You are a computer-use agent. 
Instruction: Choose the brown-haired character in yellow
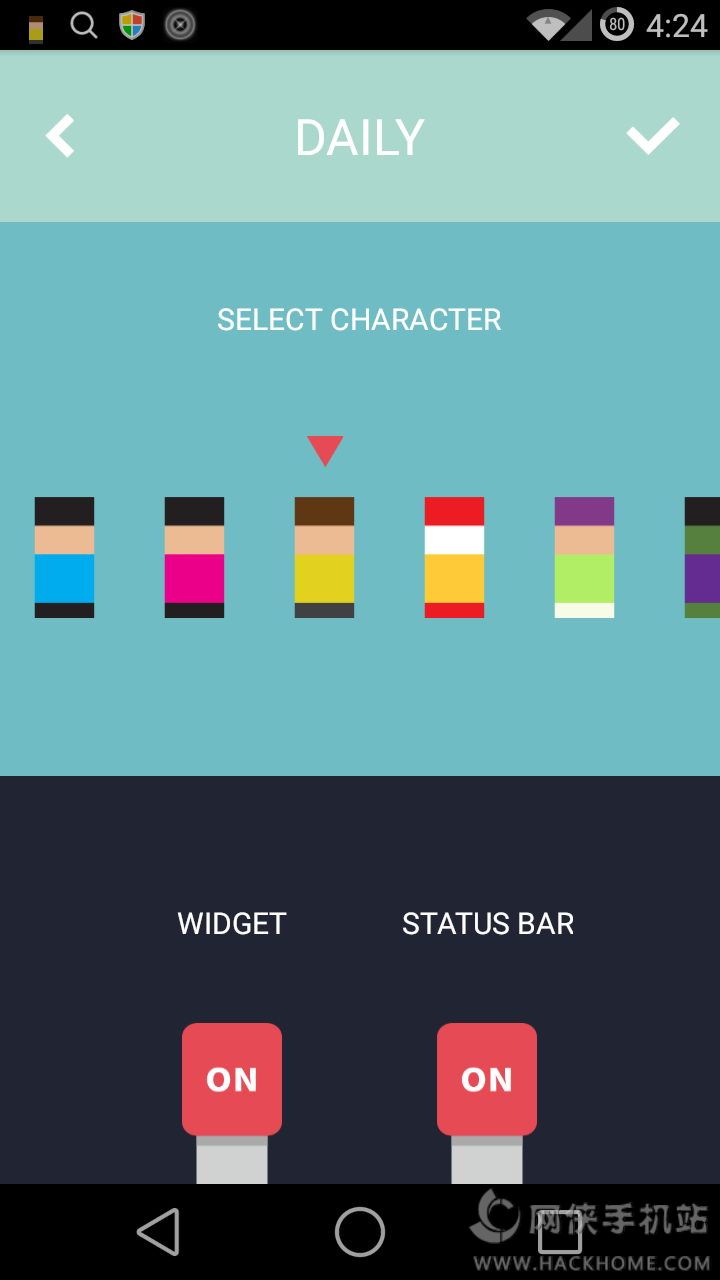(324, 557)
